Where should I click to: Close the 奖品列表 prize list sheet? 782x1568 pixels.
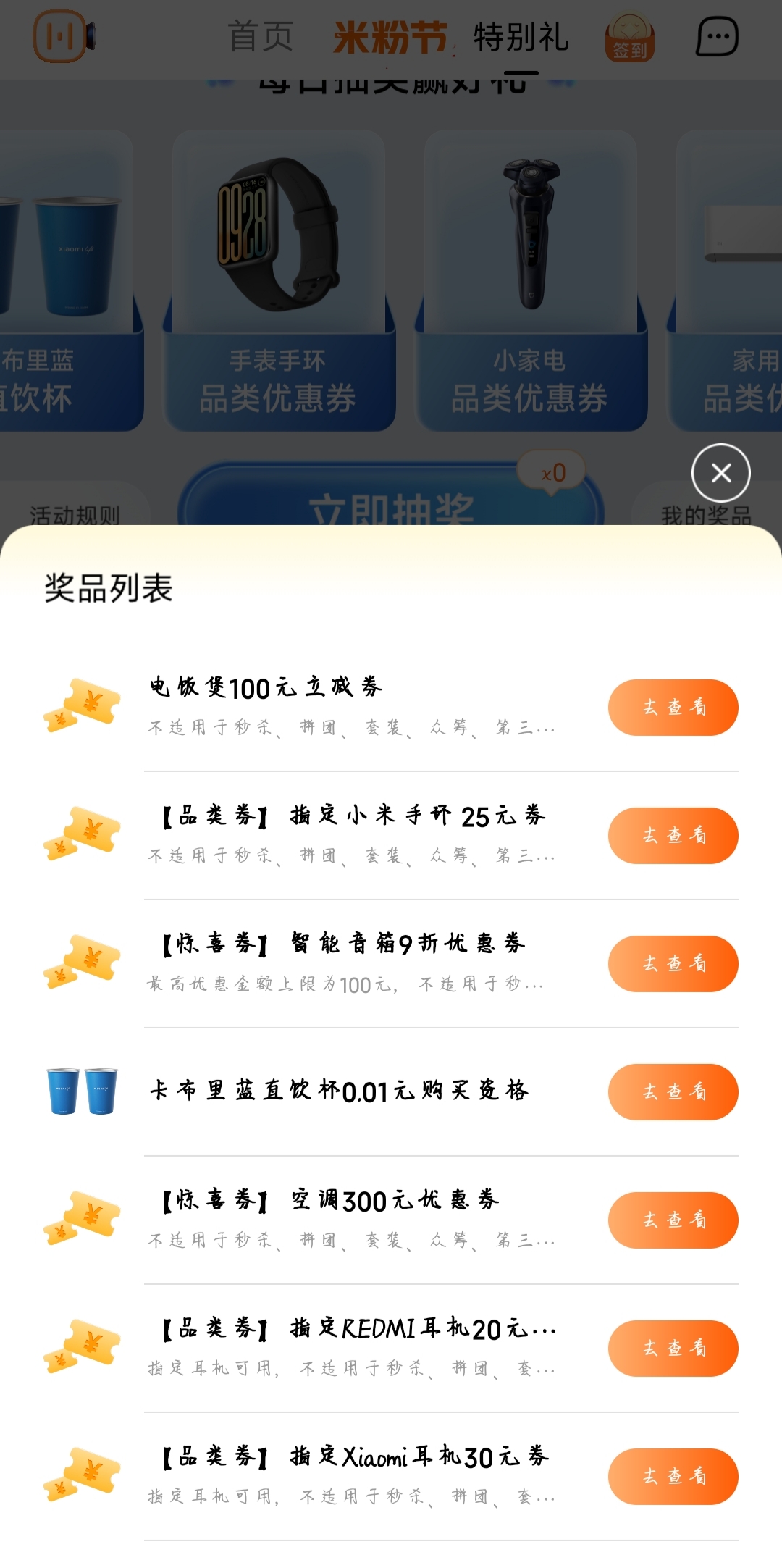coord(720,473)
